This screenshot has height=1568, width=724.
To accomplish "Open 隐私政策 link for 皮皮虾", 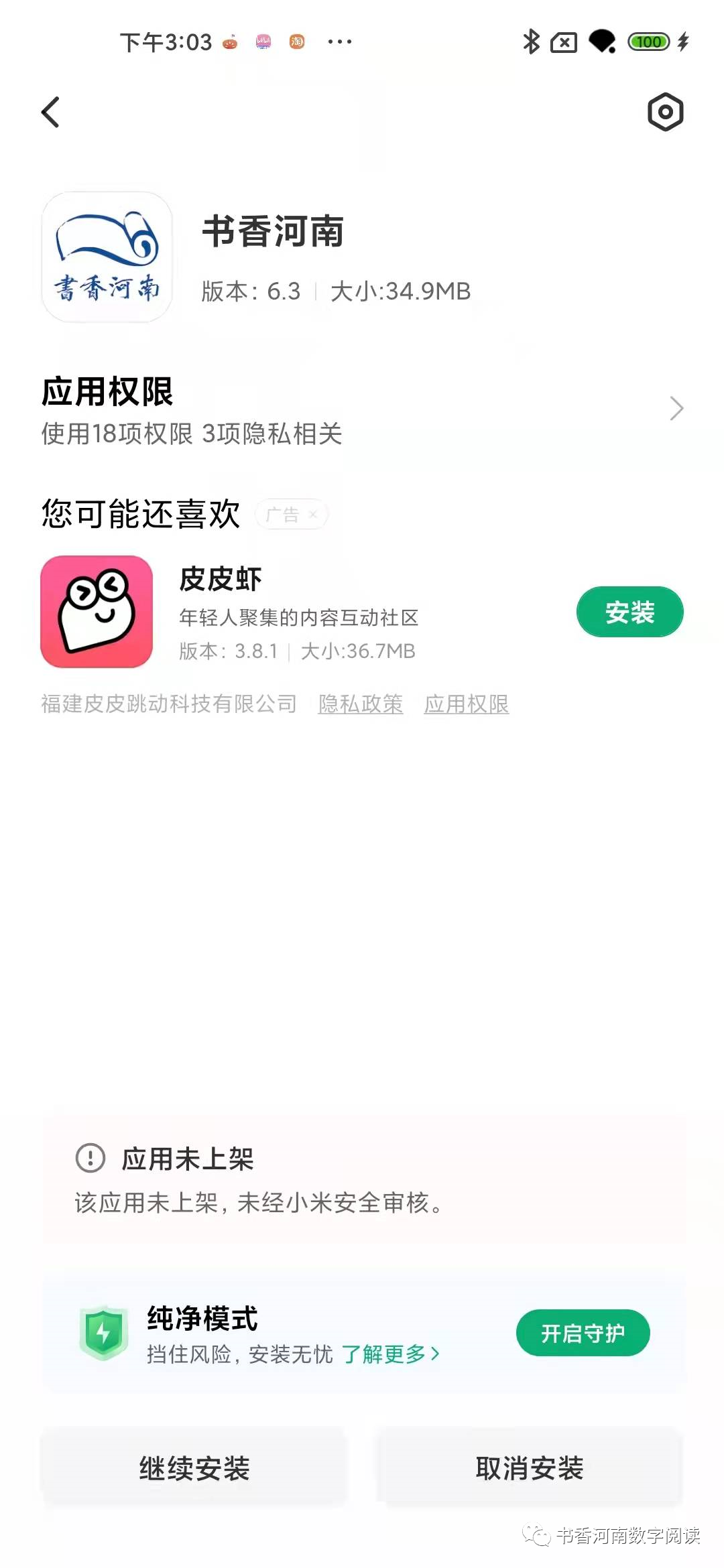I will 361,704.
